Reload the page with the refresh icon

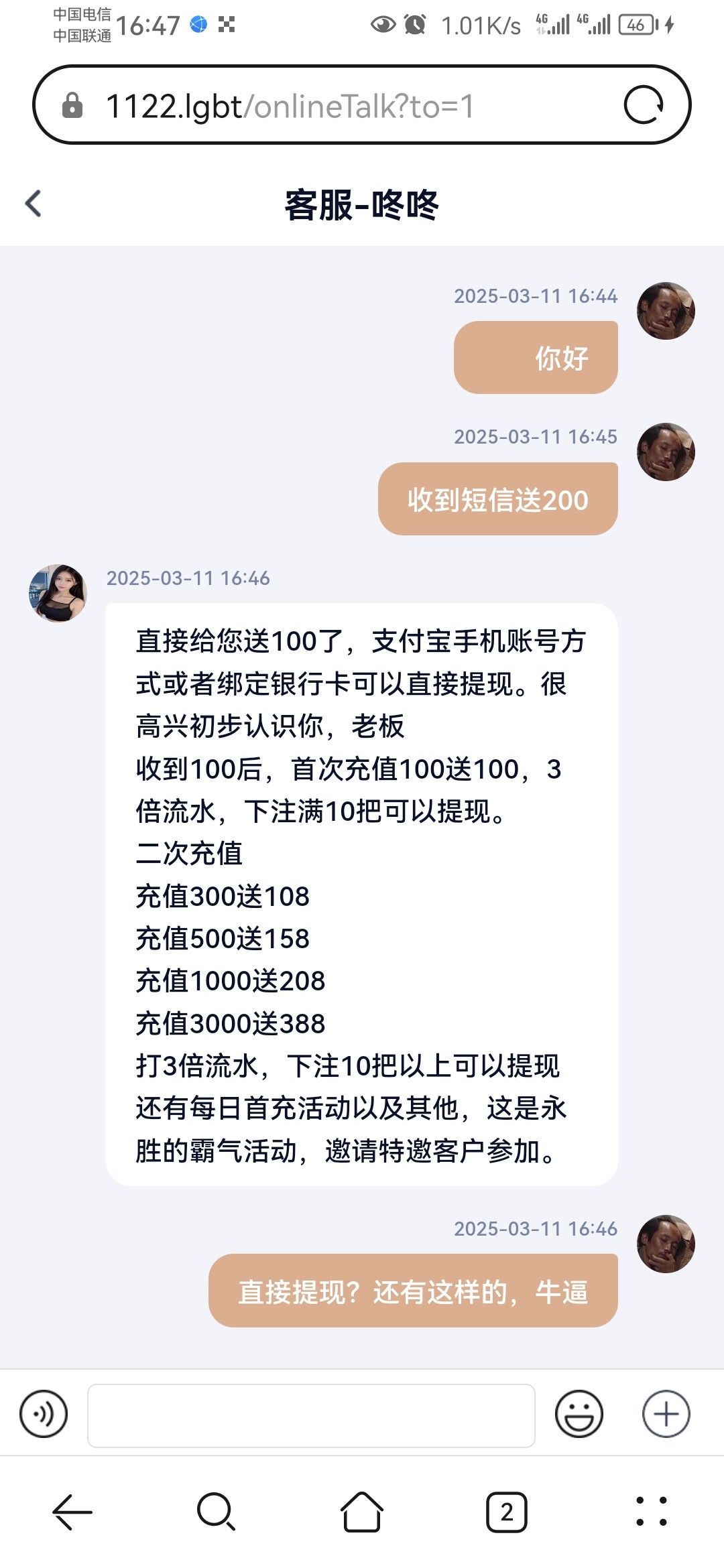643,105
